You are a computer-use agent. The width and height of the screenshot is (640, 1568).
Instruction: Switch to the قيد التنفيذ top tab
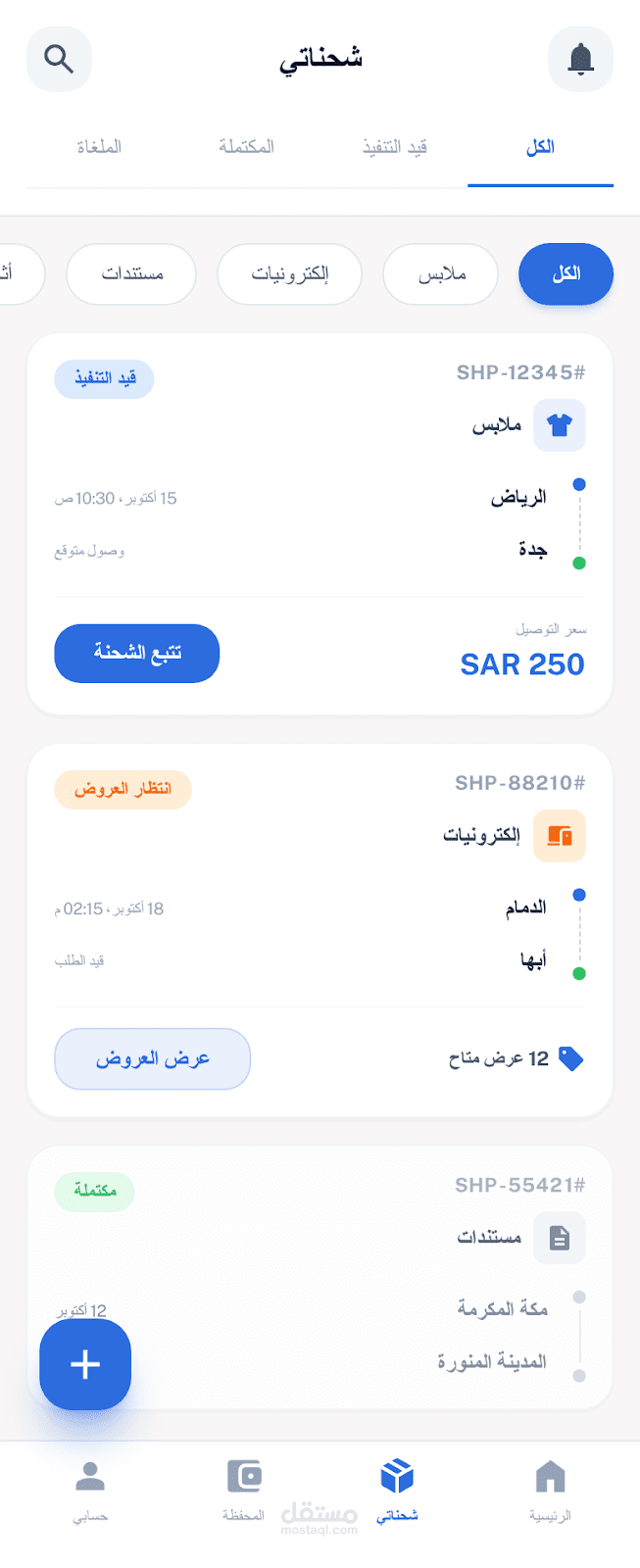395,147
